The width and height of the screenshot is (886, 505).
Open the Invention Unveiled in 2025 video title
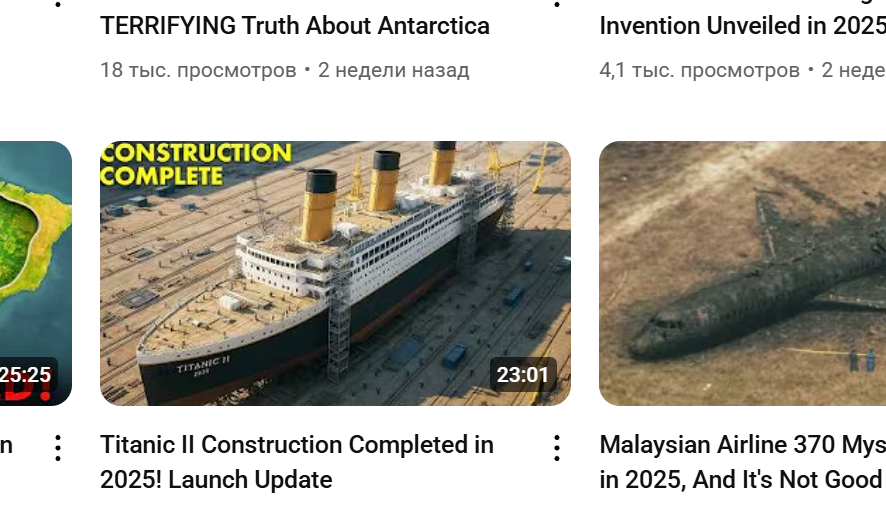coord(742,26)
